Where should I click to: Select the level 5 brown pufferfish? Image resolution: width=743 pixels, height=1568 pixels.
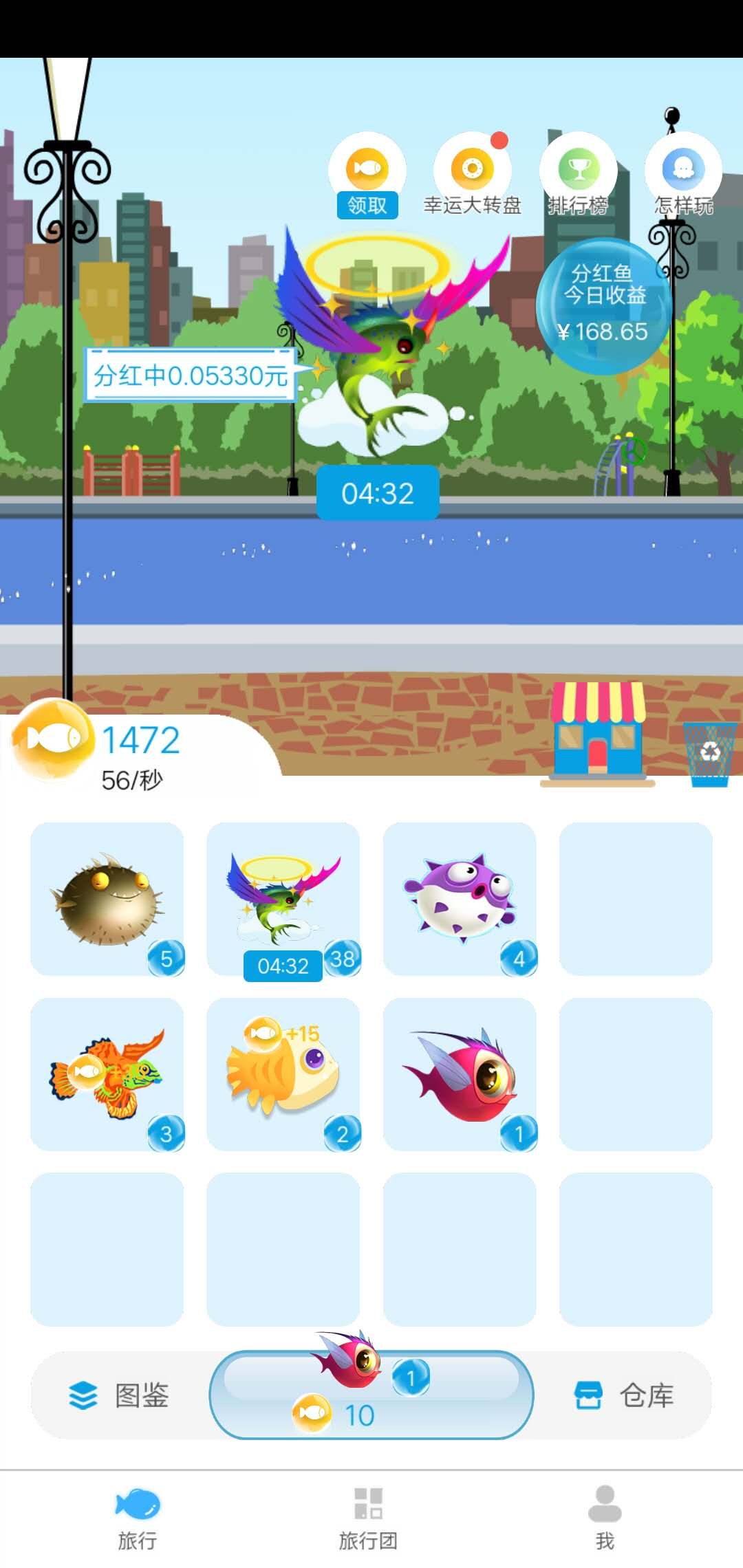(x=107, y=899)
